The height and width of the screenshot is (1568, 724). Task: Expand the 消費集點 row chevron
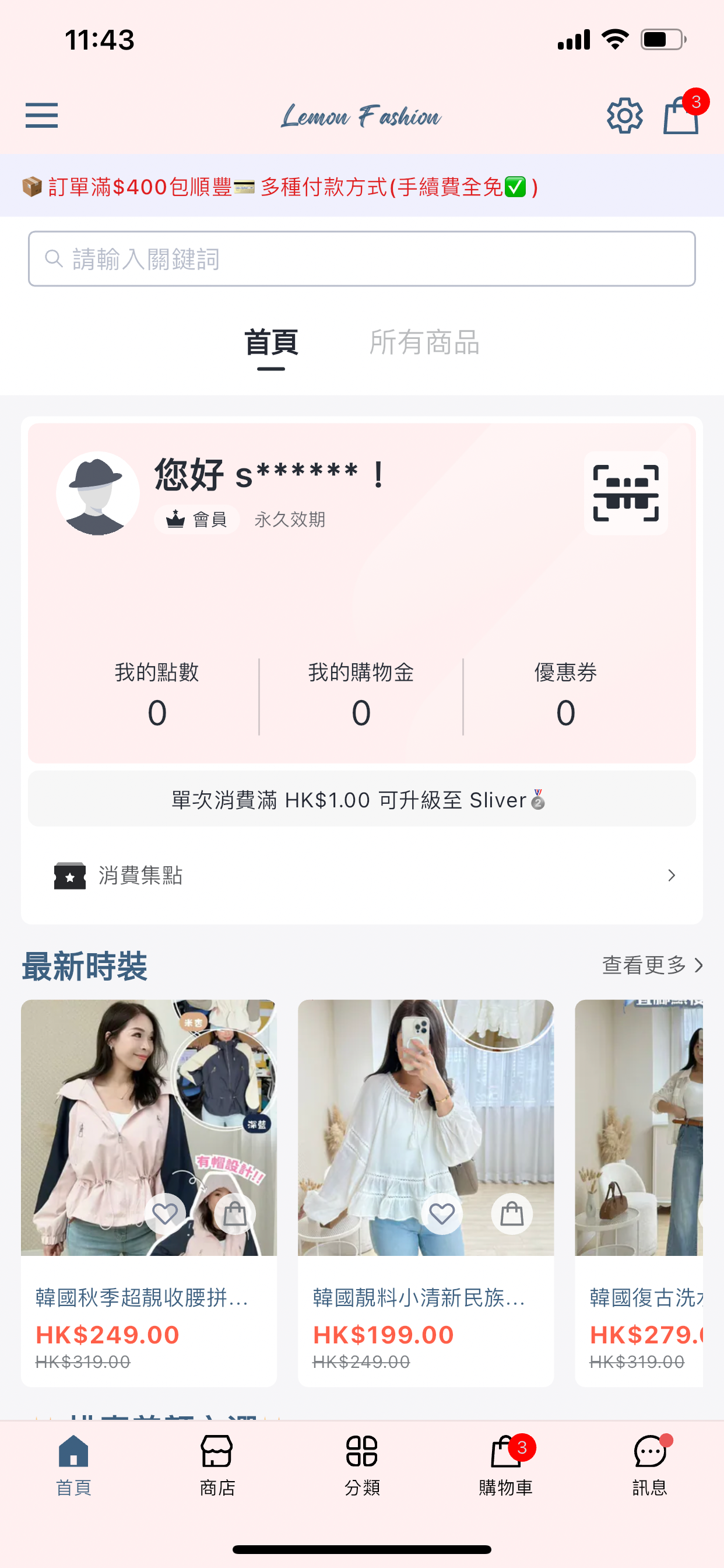[x=671, y=876]
